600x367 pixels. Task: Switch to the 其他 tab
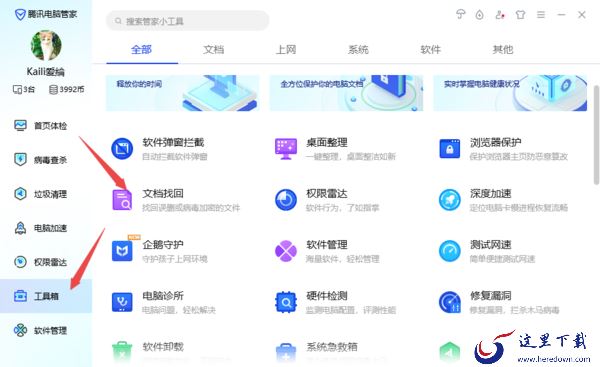503,49
